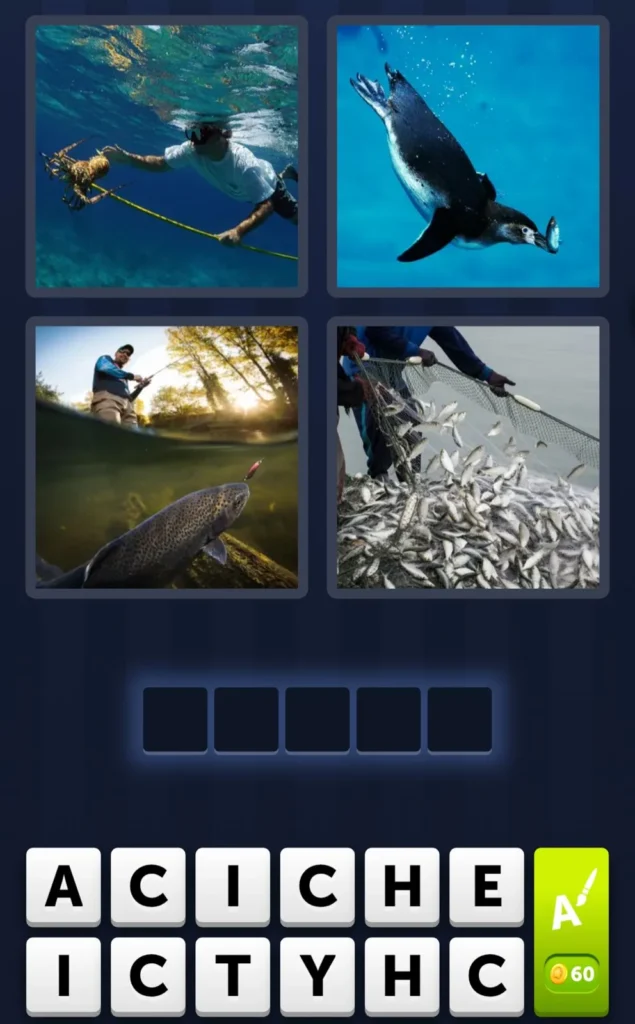This screenshot has height=1024, width=635.
Task: Pick the letter E tile
Action: (486, 886)
